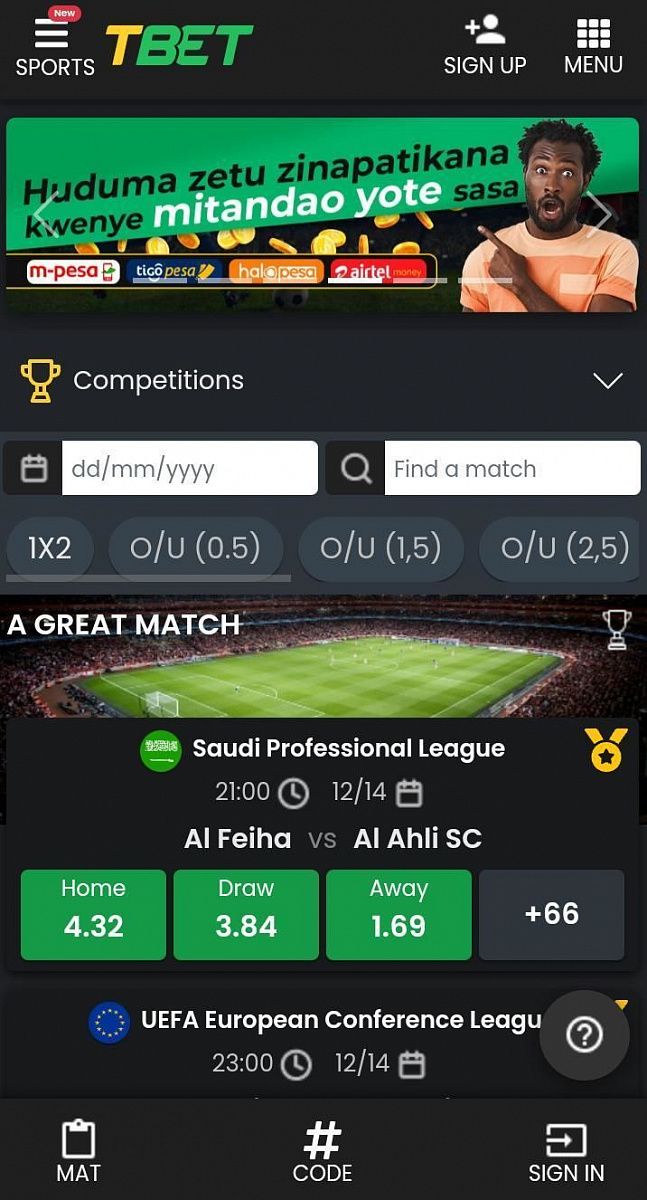Viewport: 647px width, 1200px height.
Task: Open the grid MENU
Action: pos(593,45)
